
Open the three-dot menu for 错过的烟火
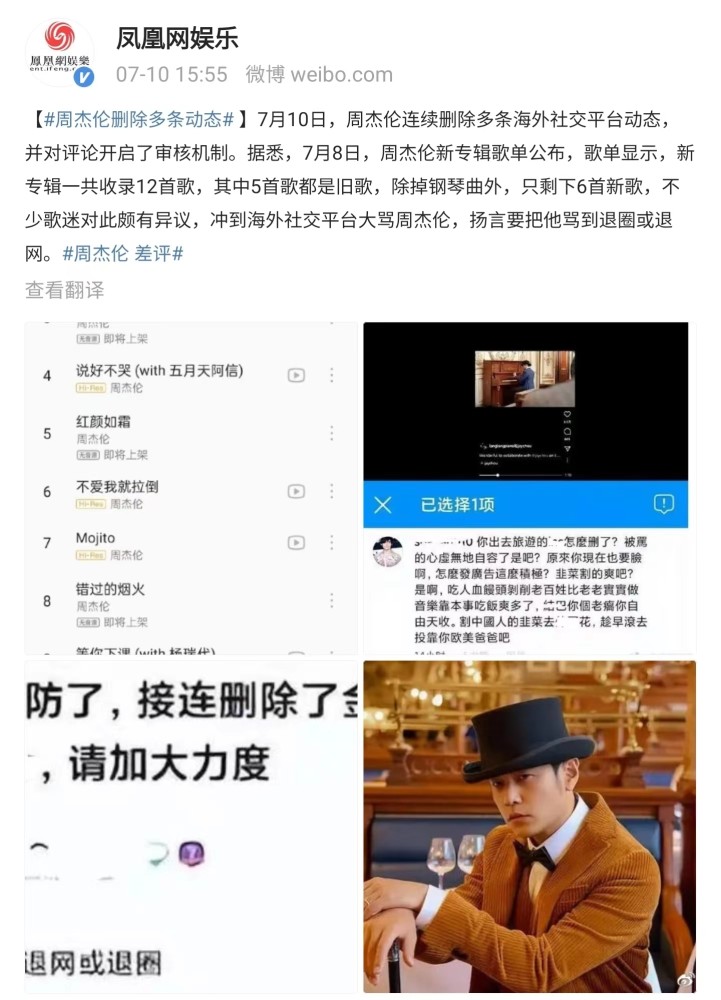pyautogui.click(x=329, y=596)
